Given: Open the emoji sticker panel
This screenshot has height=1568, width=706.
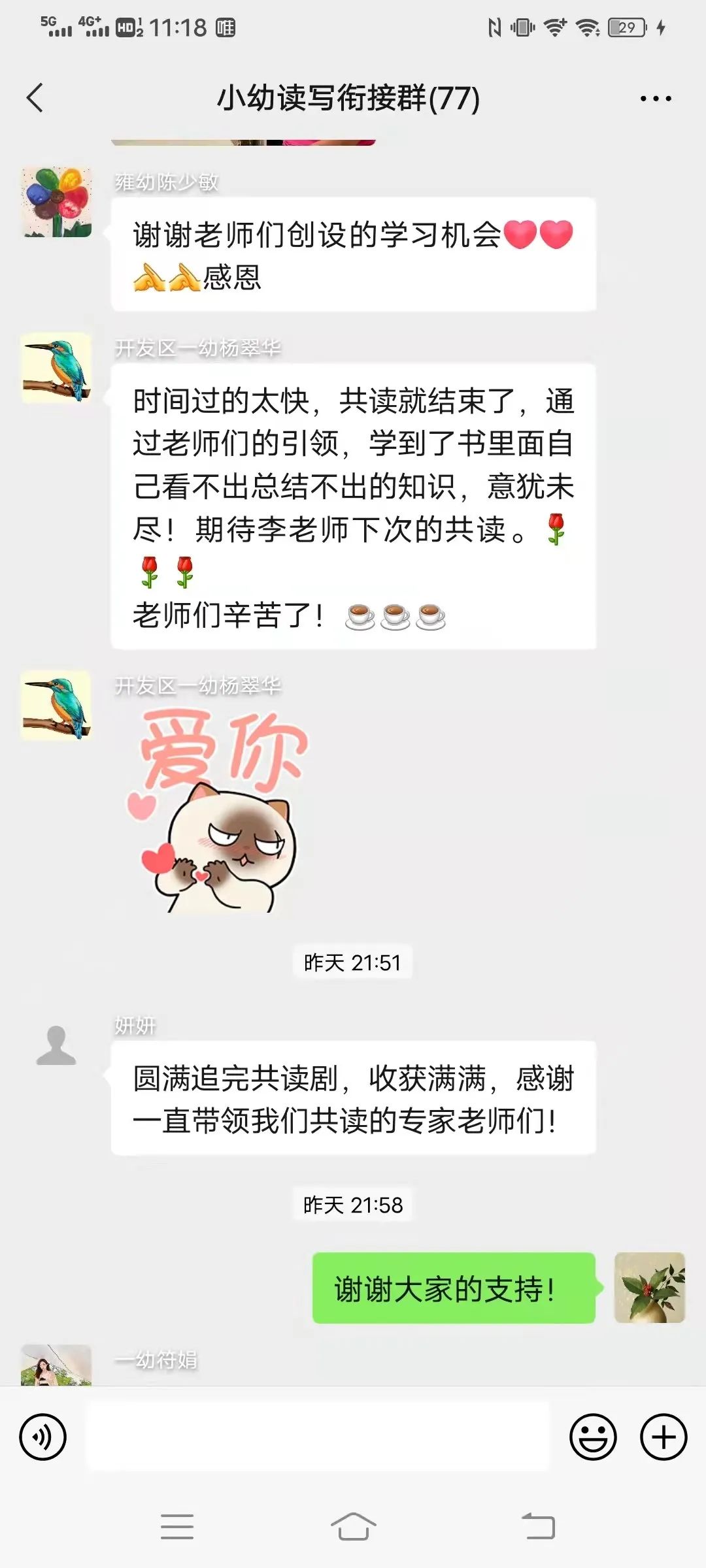Looking at the screenshot, I should (x=593, y=1437).
